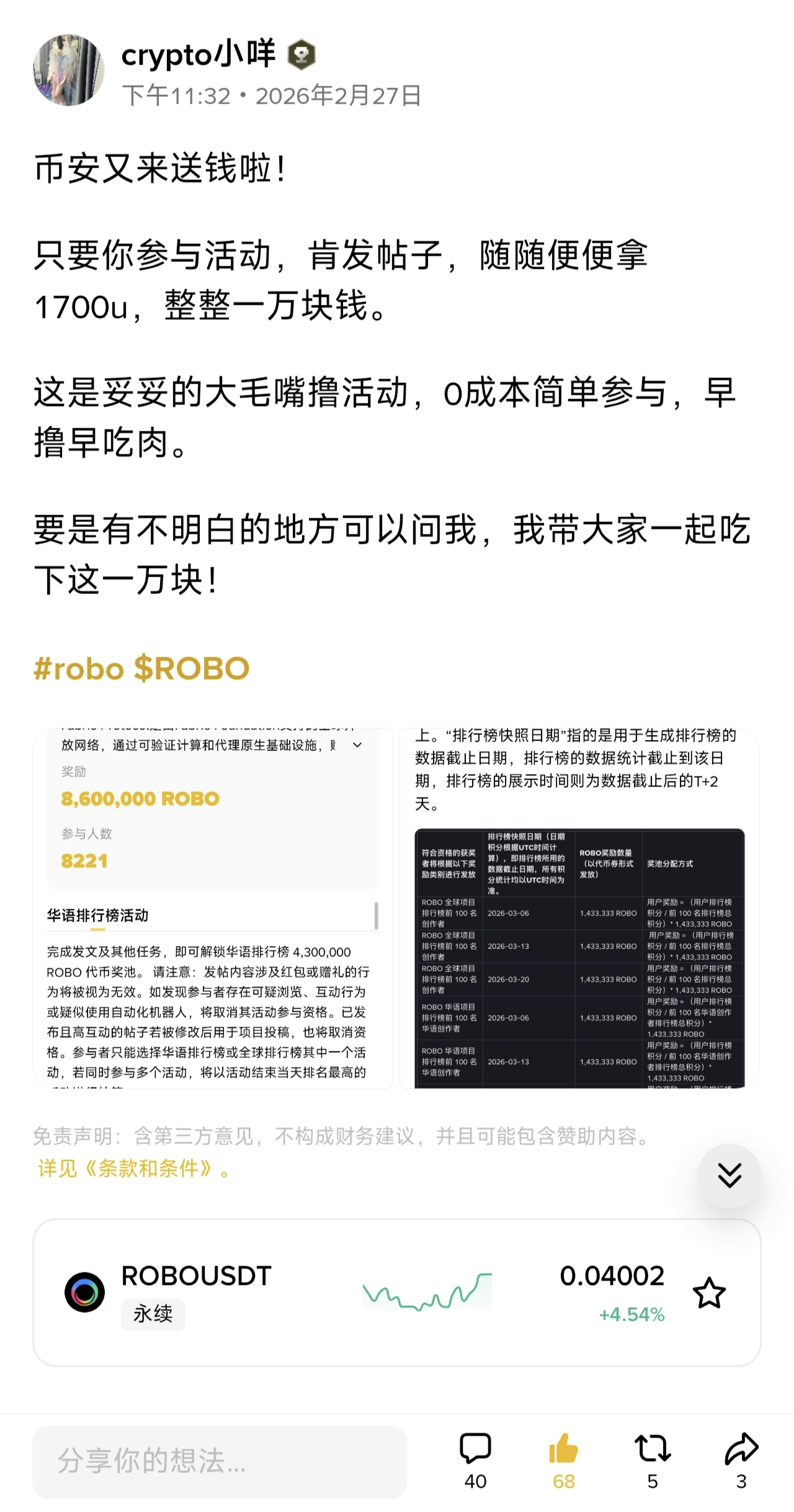Open the crypto小咩 username profile link
This screenshot has height=1512, width=794.
(x=198, y=55)
